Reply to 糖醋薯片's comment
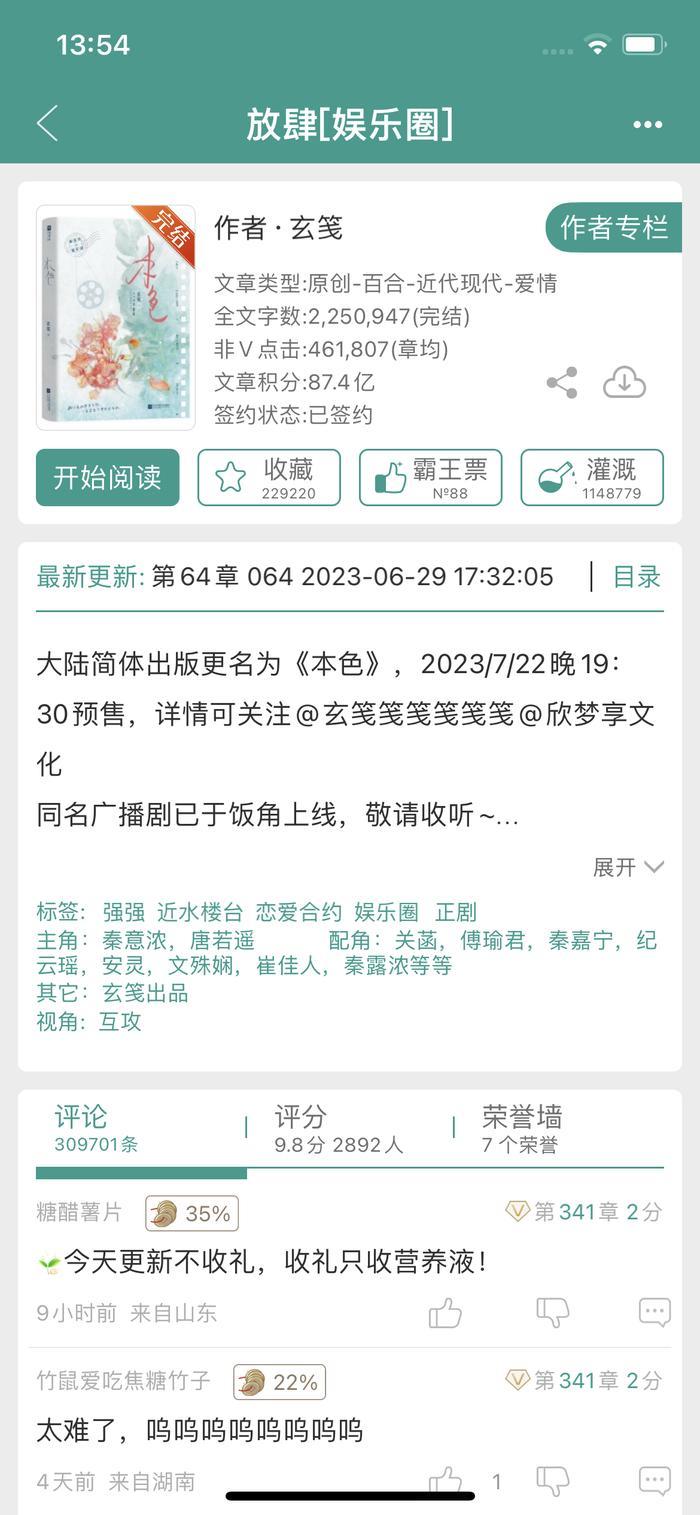The height and width of the screenshot is (1515, 700). click(x=654, y=1312)
